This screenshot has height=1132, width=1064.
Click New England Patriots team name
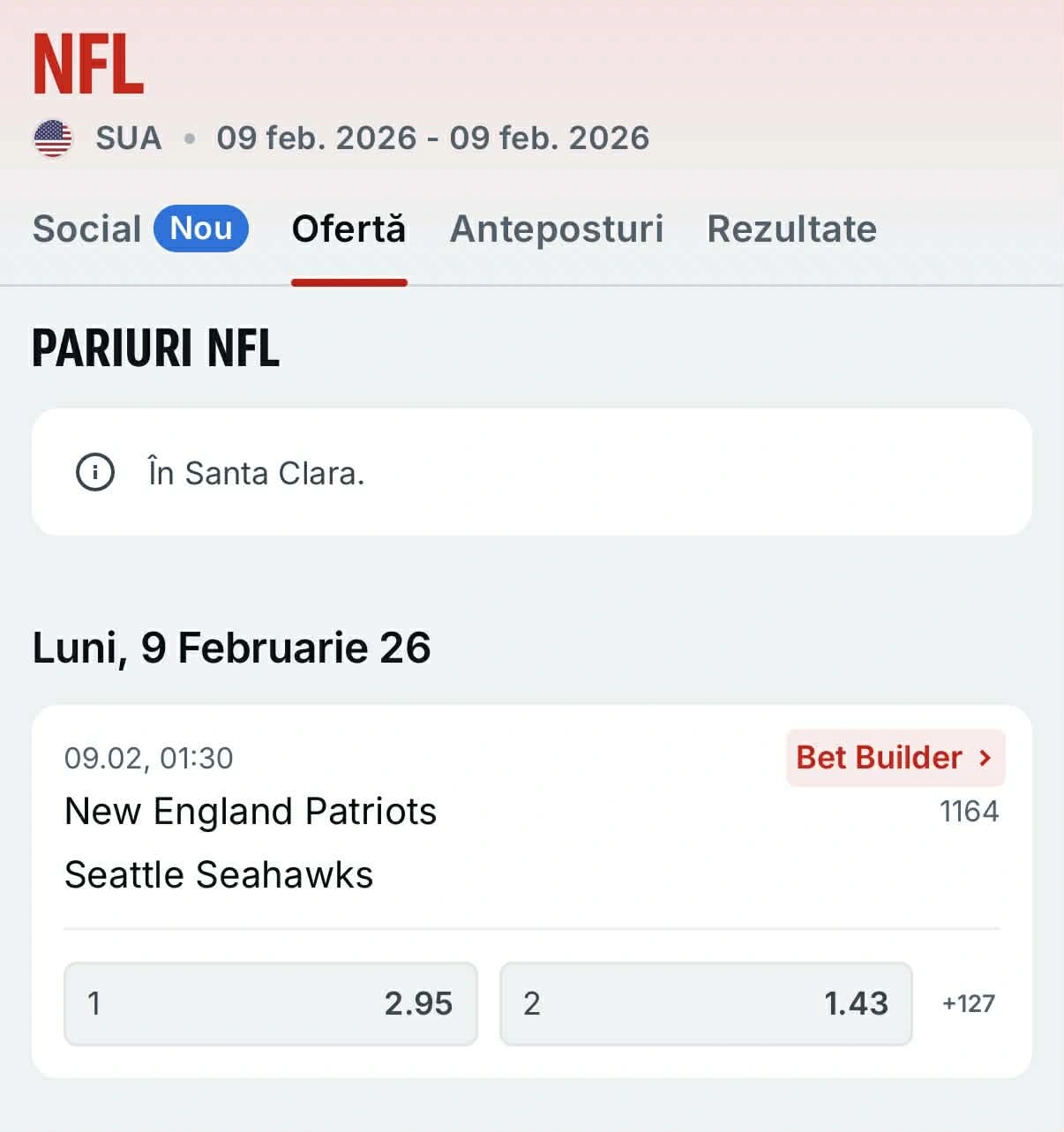pyautogui.click(x=251, y=811)
